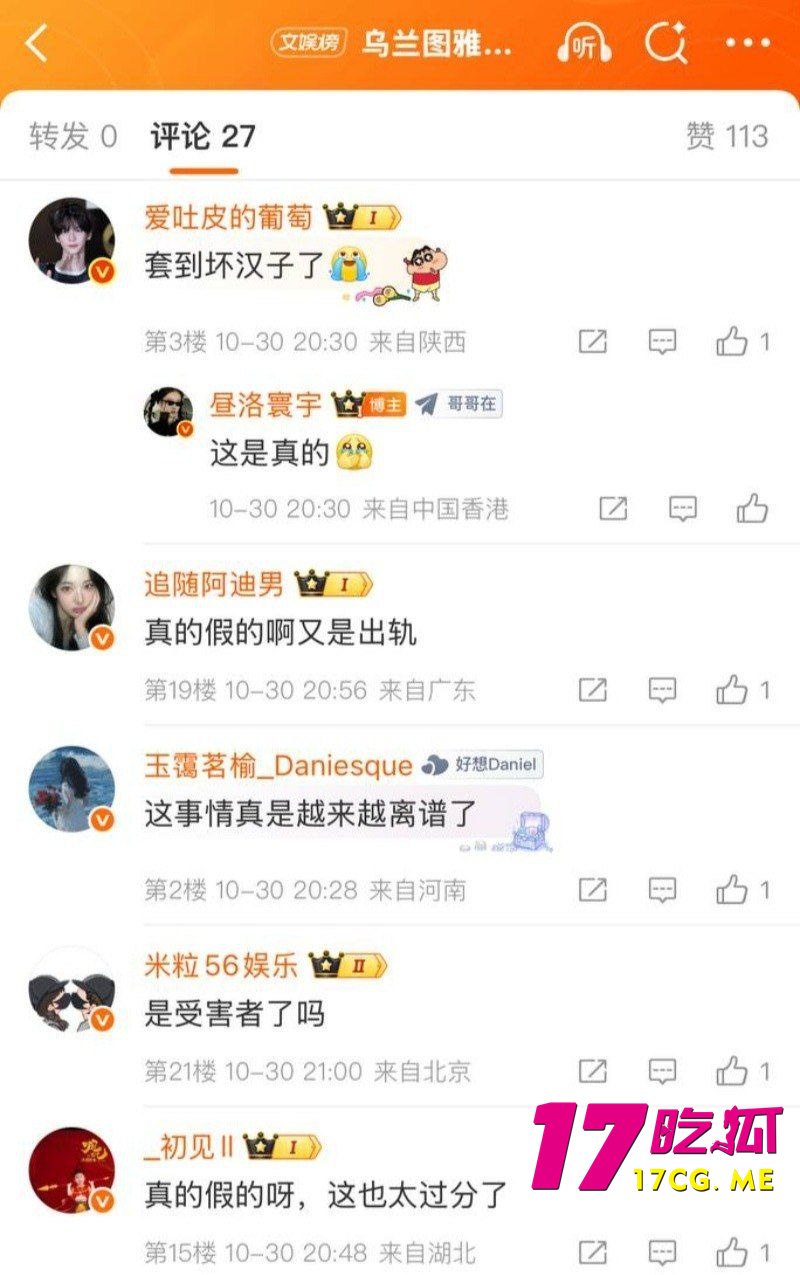
Task: Switch to the 转发 tab
Action: pos(73,136)
